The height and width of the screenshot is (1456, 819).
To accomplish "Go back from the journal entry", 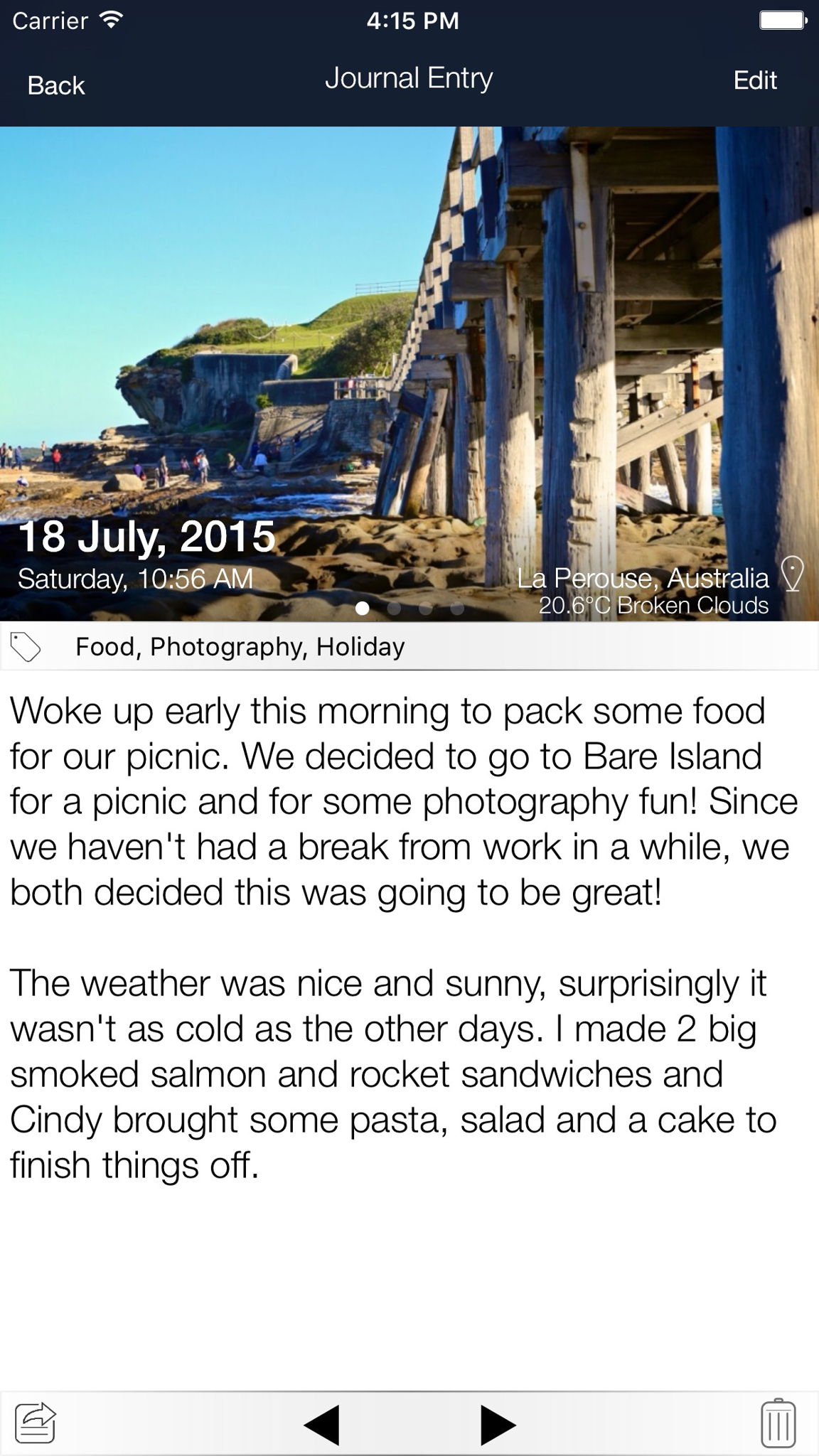I will click(x=55, y=85).
